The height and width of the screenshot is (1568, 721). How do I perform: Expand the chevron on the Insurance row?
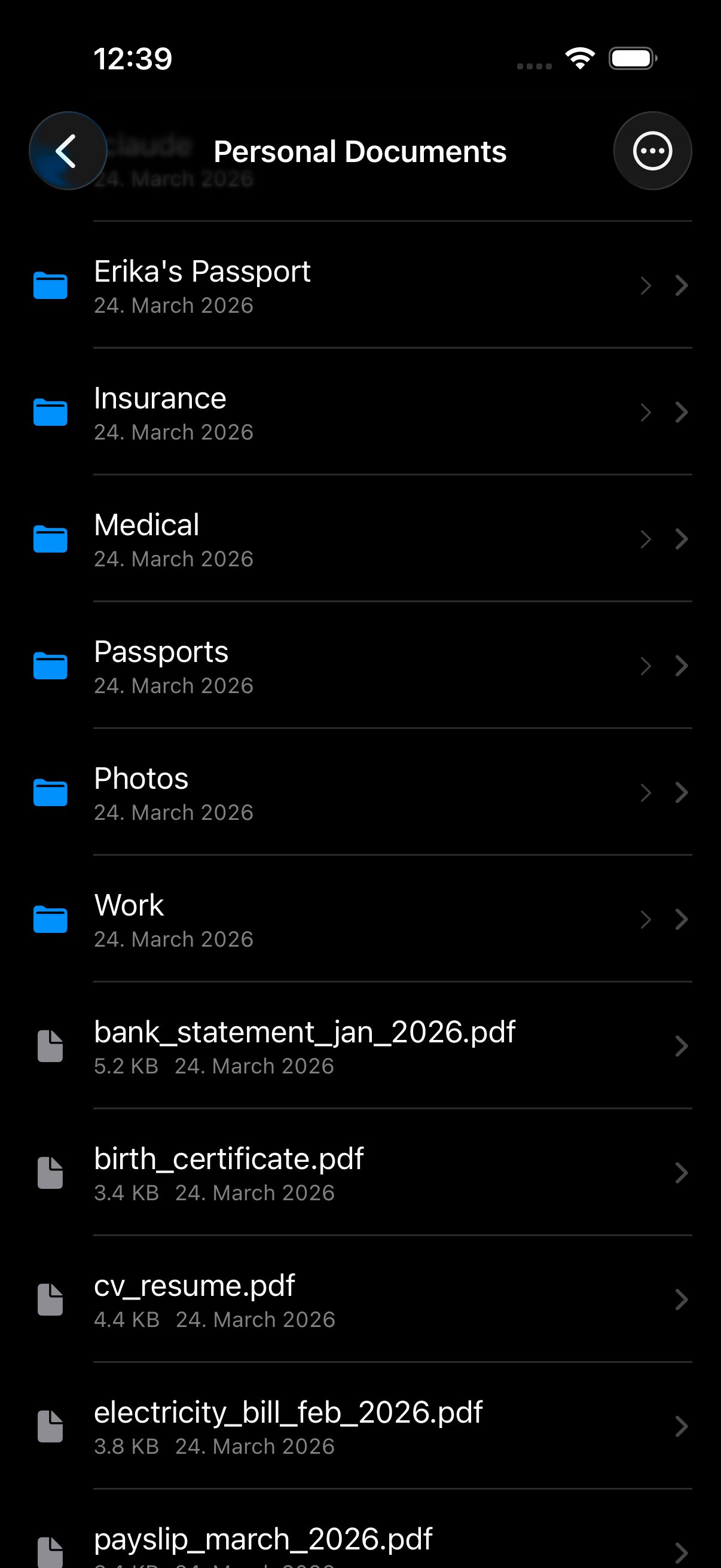coord(682,412)
